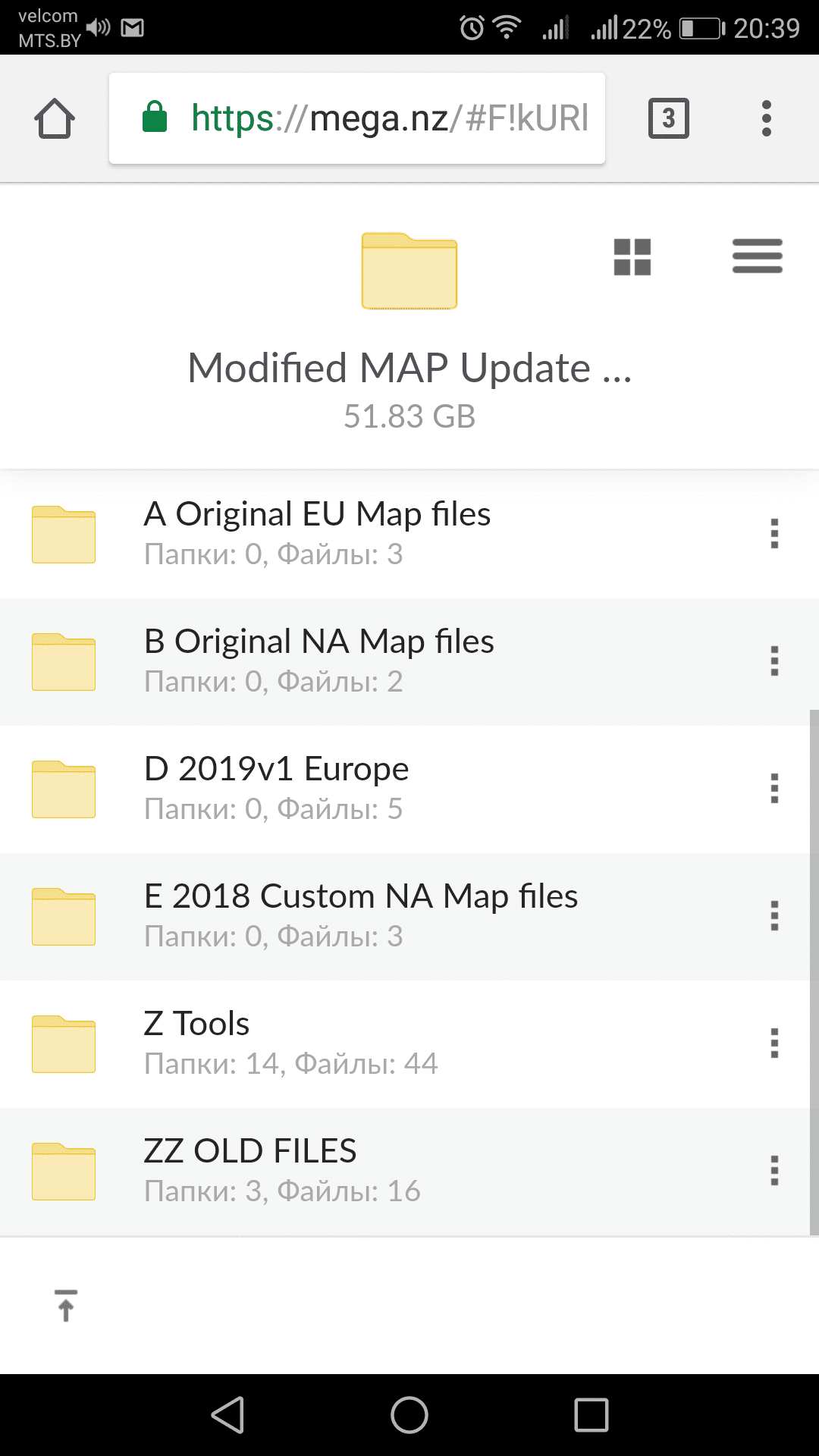Viewport: 819px width, 1456px height.
Task: Open options for ZZ OLD FILES
Action: click(774, 1171)
